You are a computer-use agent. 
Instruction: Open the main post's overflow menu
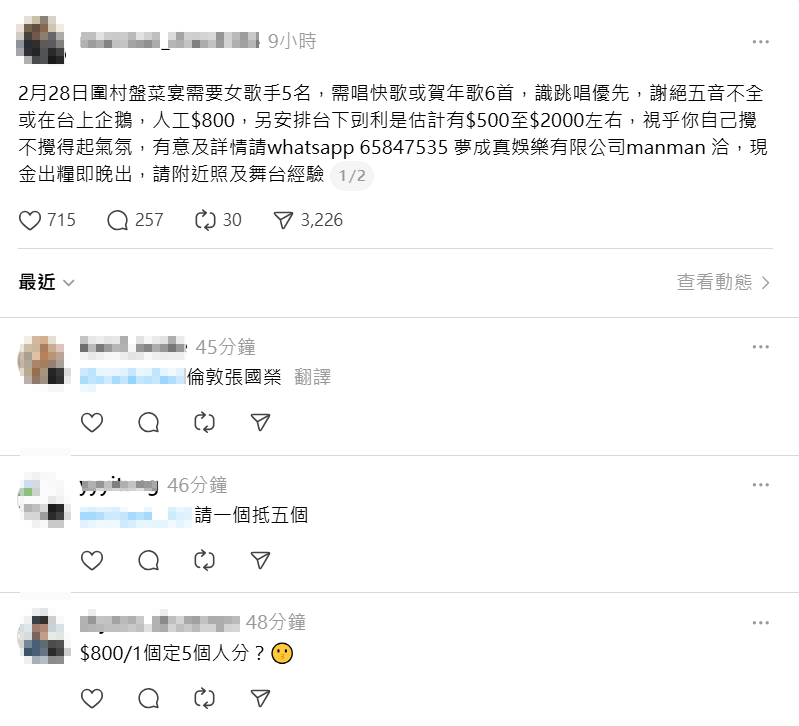(x=761, y=42)
